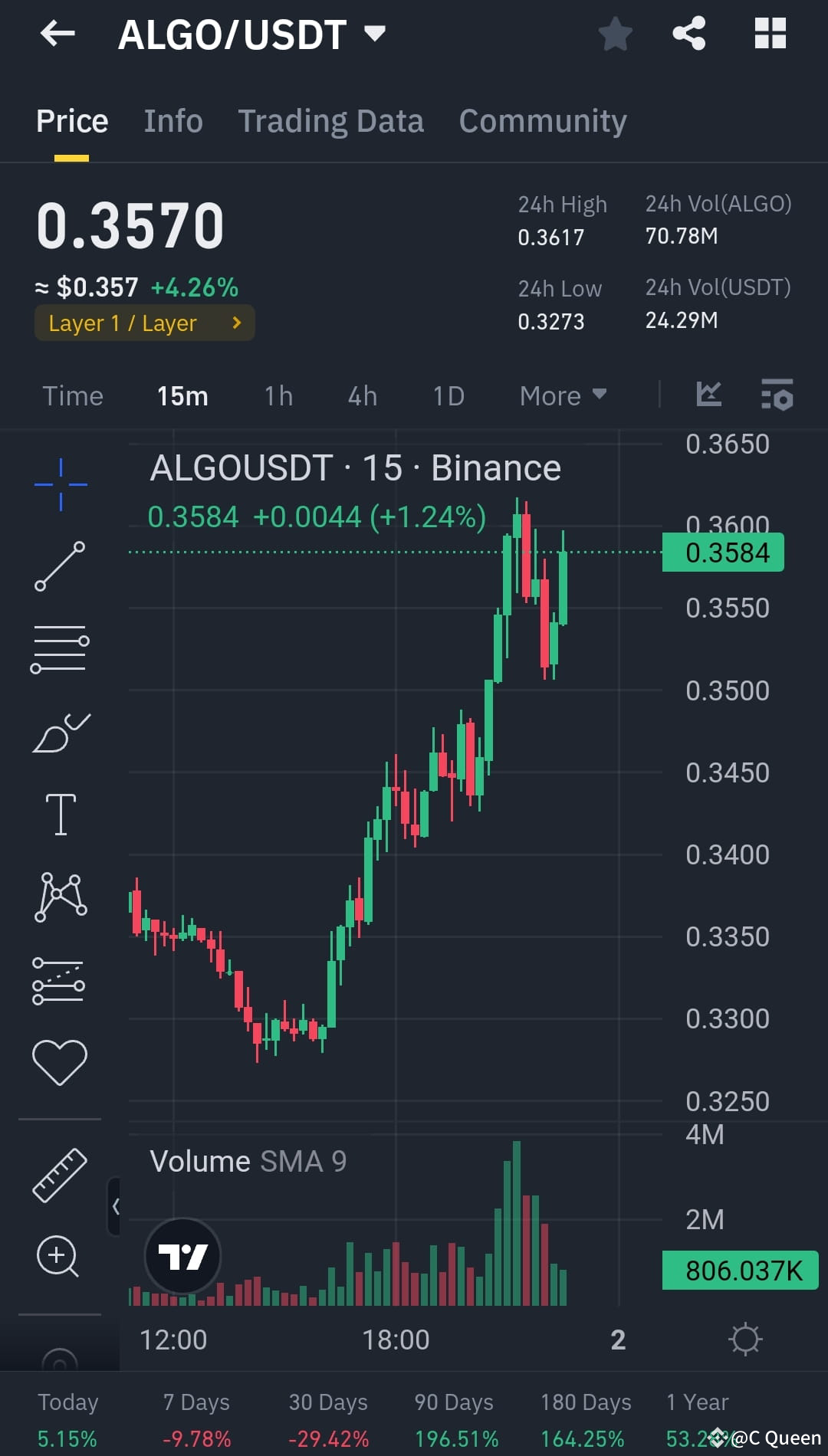
Task: Click the share icon
Action: click(688, 32)
